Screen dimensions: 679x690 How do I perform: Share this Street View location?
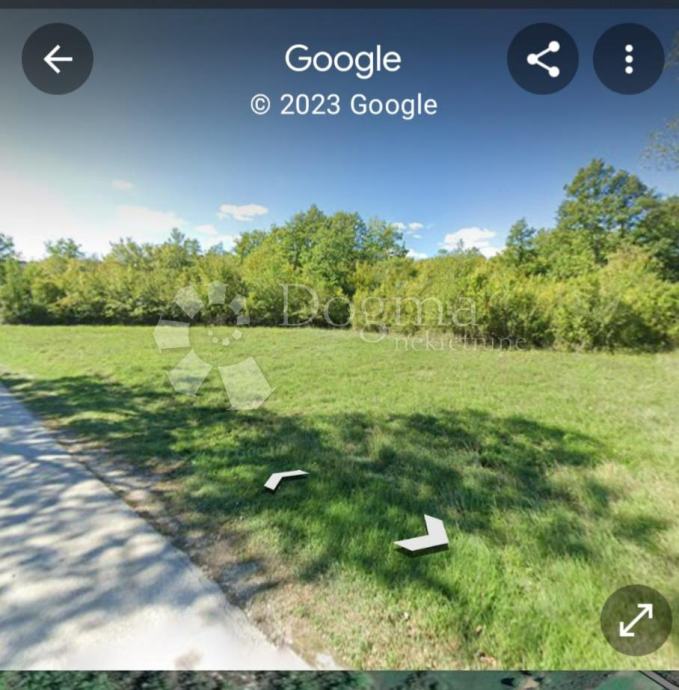point(543,59)
